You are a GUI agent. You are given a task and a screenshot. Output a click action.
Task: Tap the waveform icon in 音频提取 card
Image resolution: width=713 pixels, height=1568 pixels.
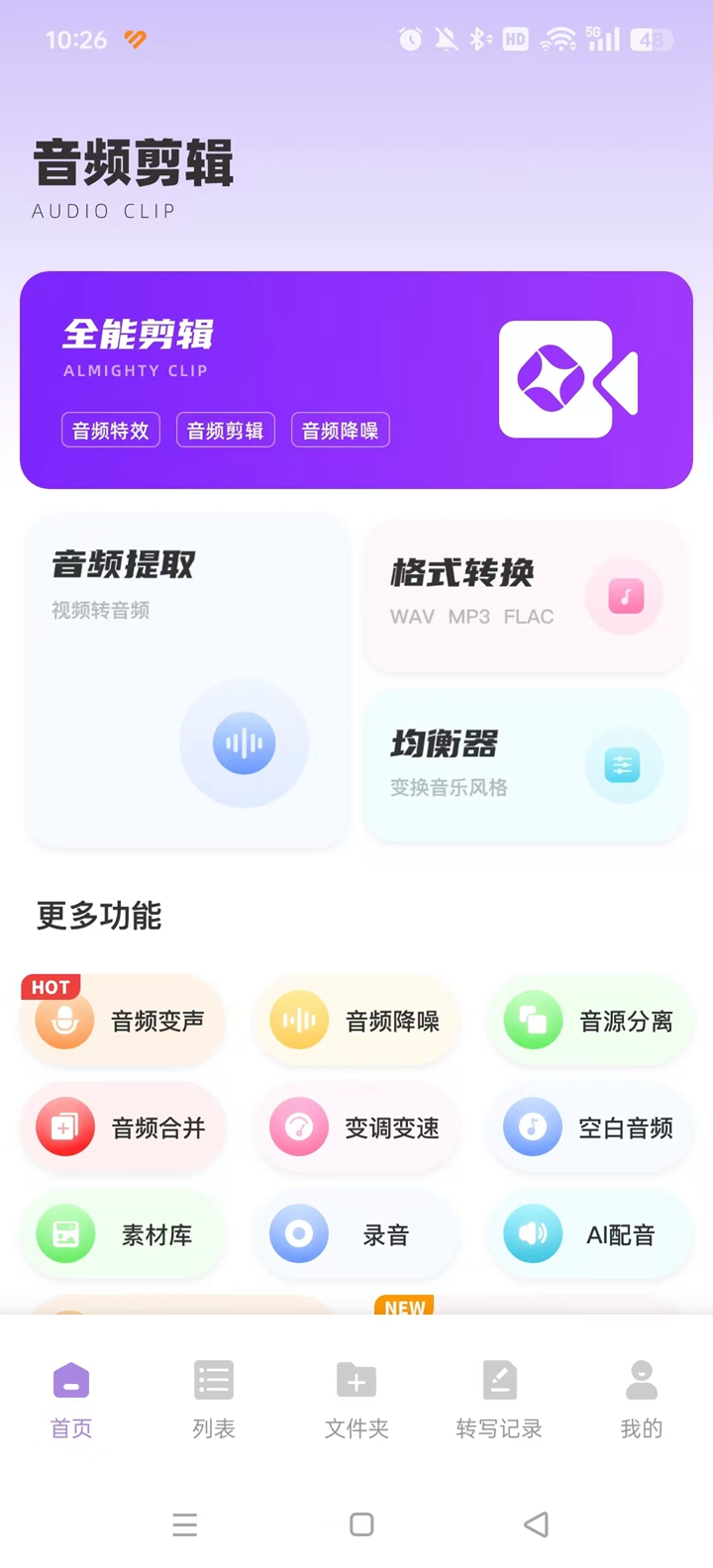point(244,743)
